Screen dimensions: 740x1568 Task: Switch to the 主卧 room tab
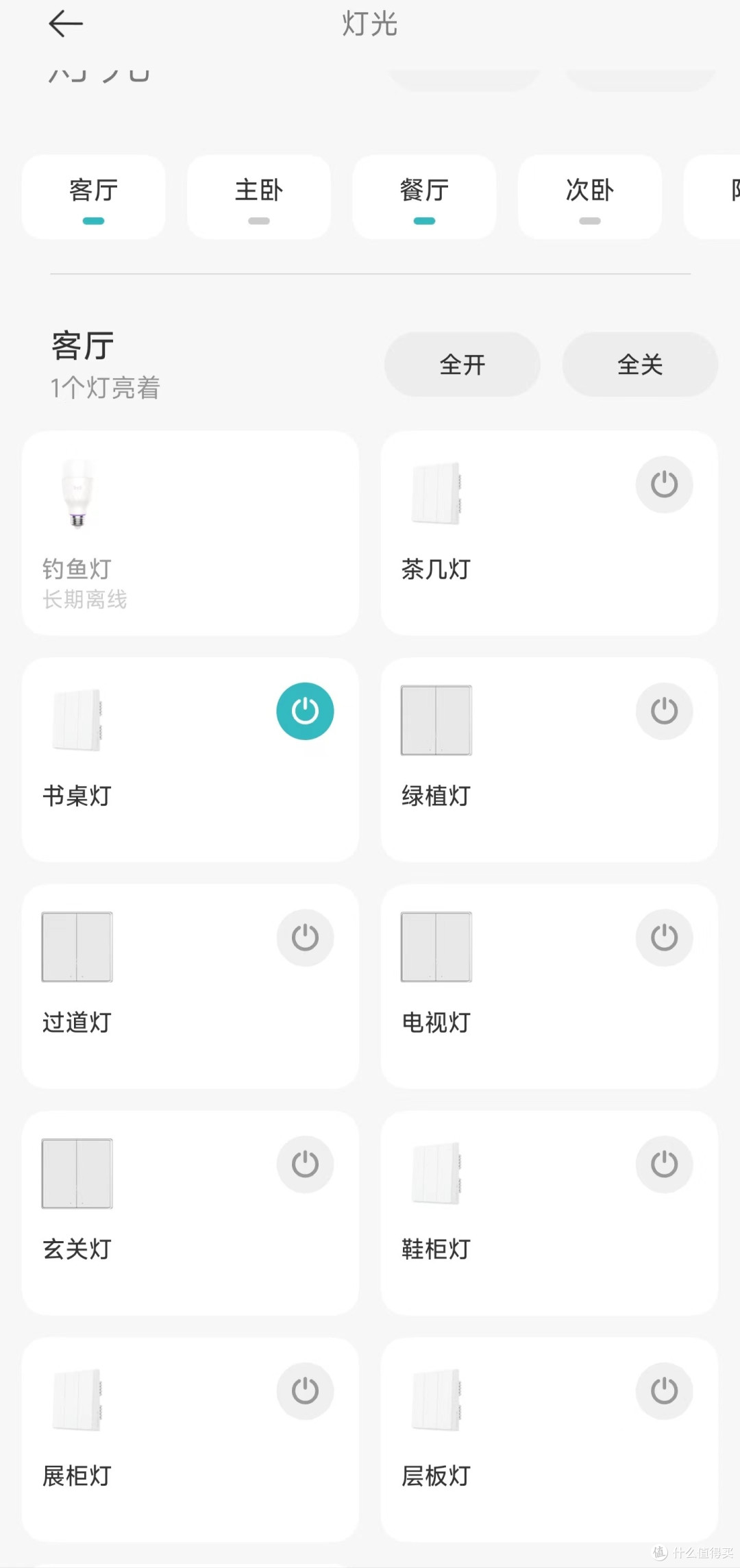(x=258, y=197)
